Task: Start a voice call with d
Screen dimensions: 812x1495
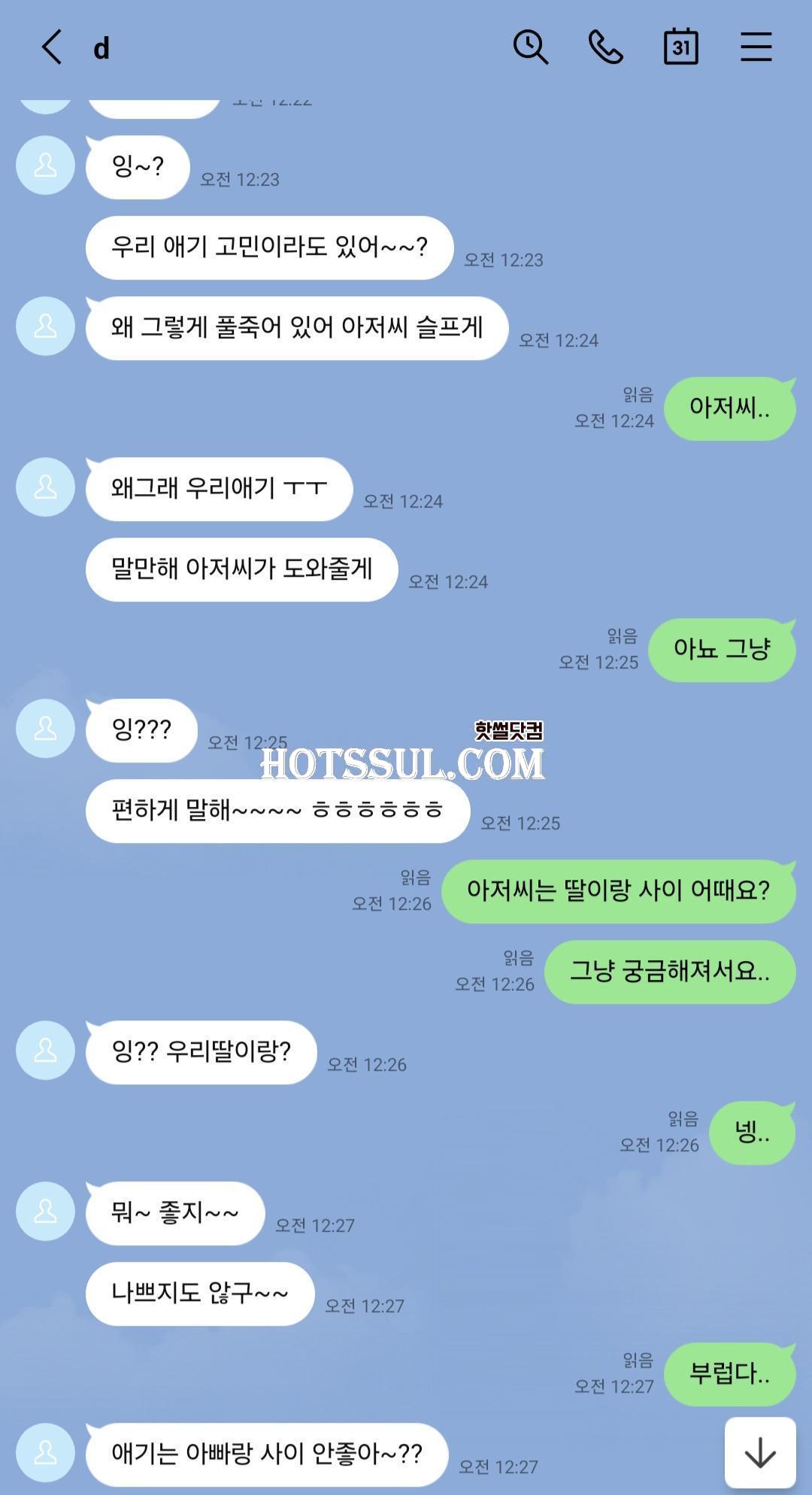Action: [x=605, y=47]
